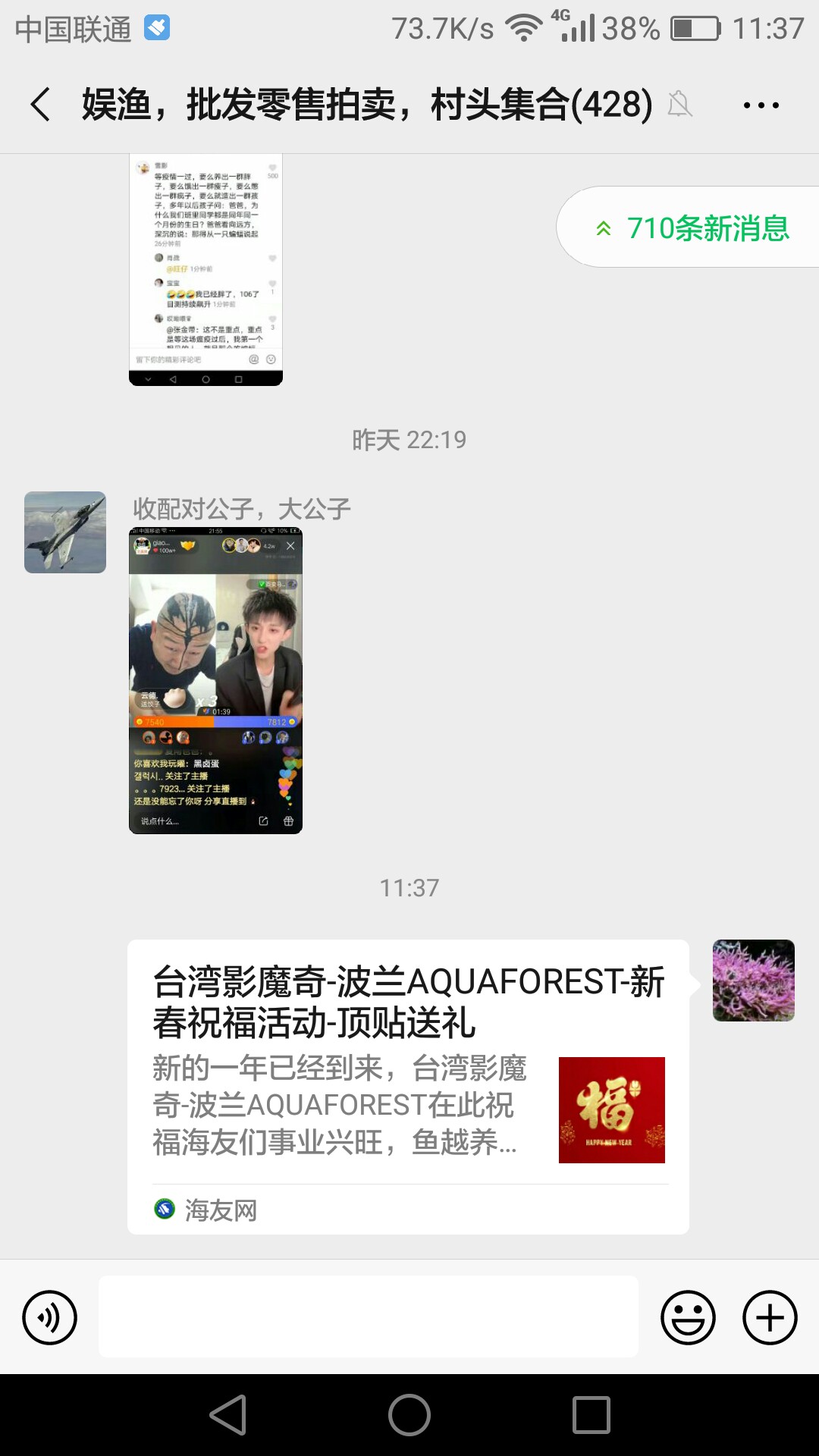Open the comment screenshot image above 昨天 22:19
Image resolution: width=819 pixels, height=1456 pixels.
click(206, 270)
